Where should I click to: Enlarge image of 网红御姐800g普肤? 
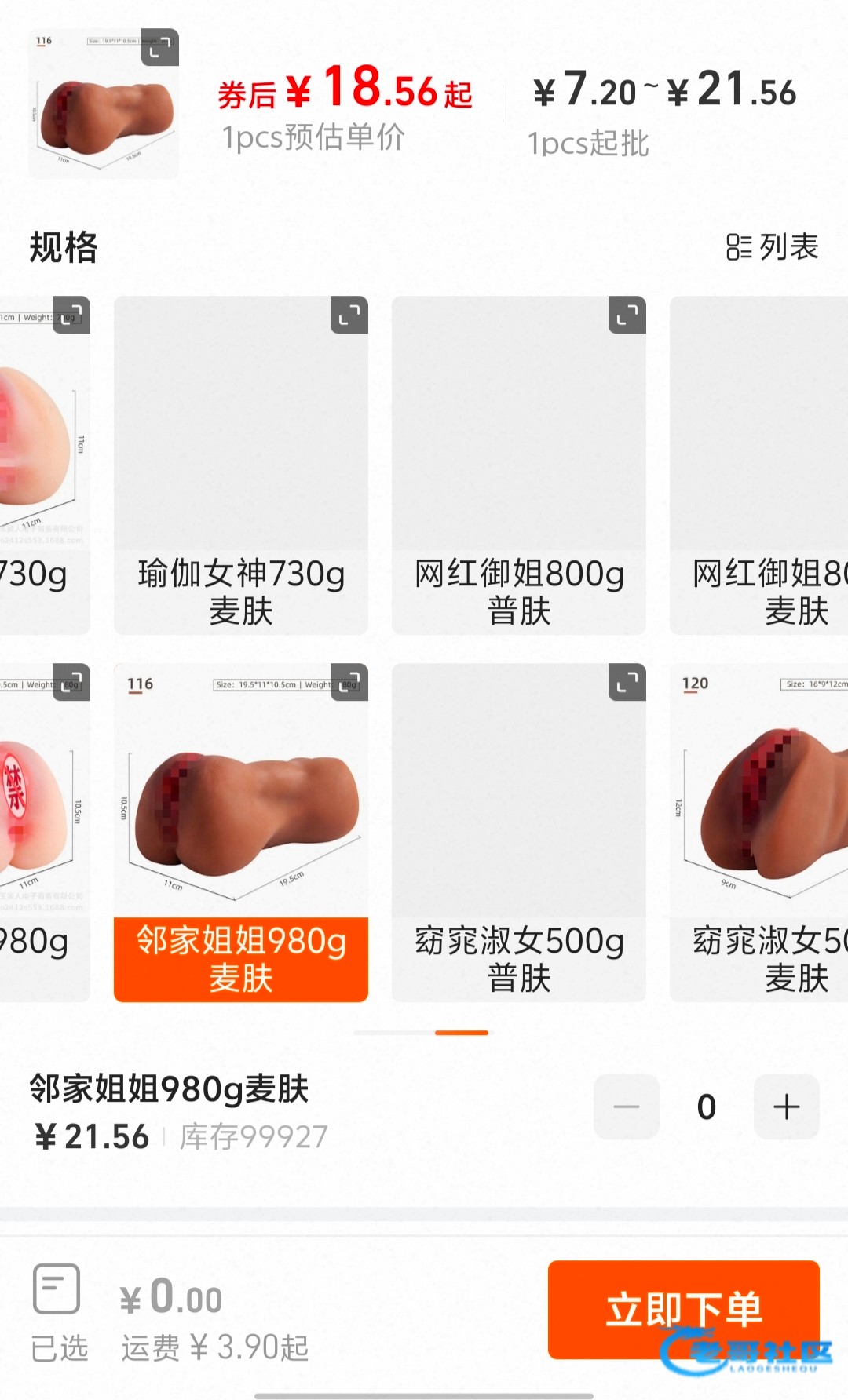pos(627,315)
